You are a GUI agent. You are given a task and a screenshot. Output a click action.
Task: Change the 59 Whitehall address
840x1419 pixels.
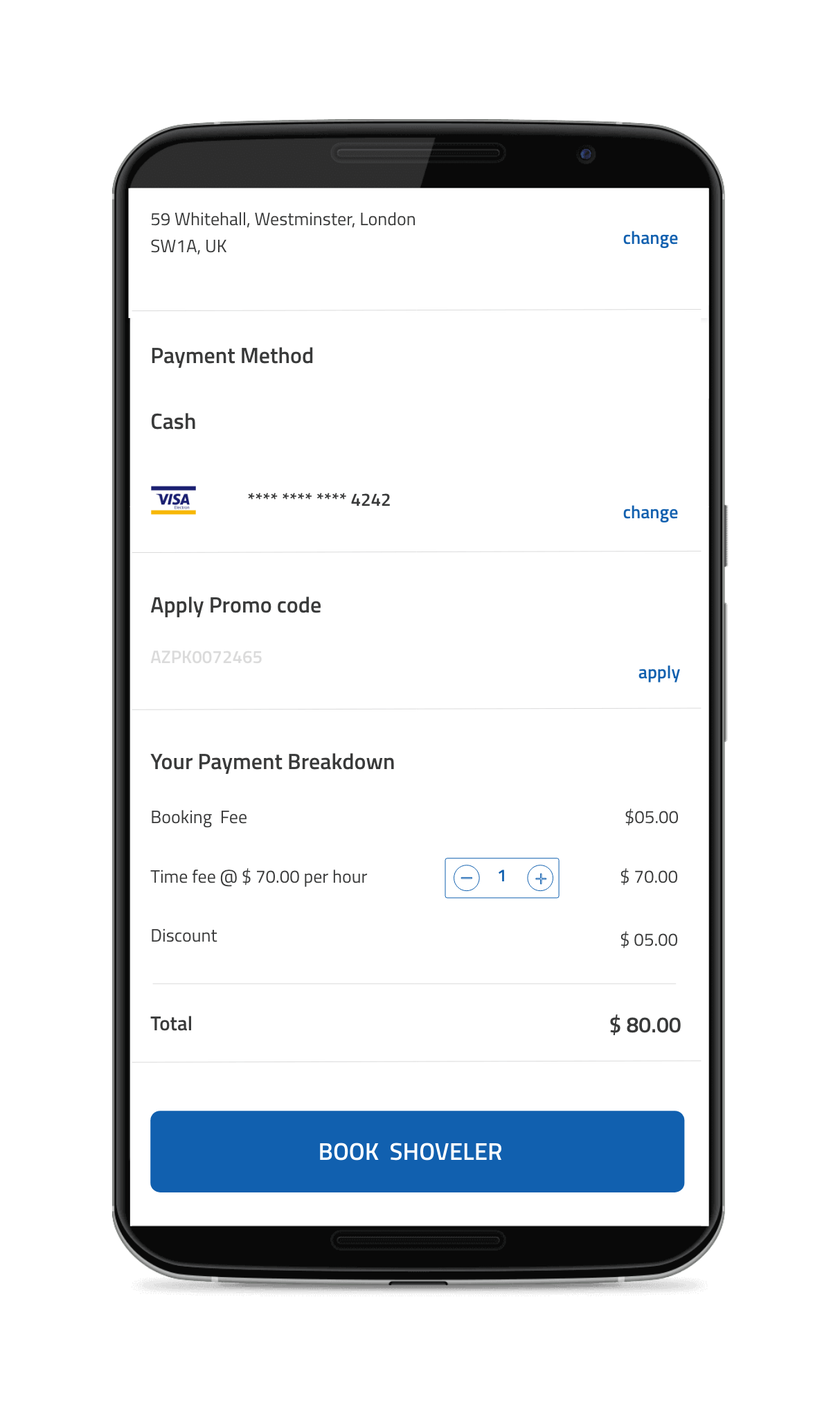(x=650, y=238)
